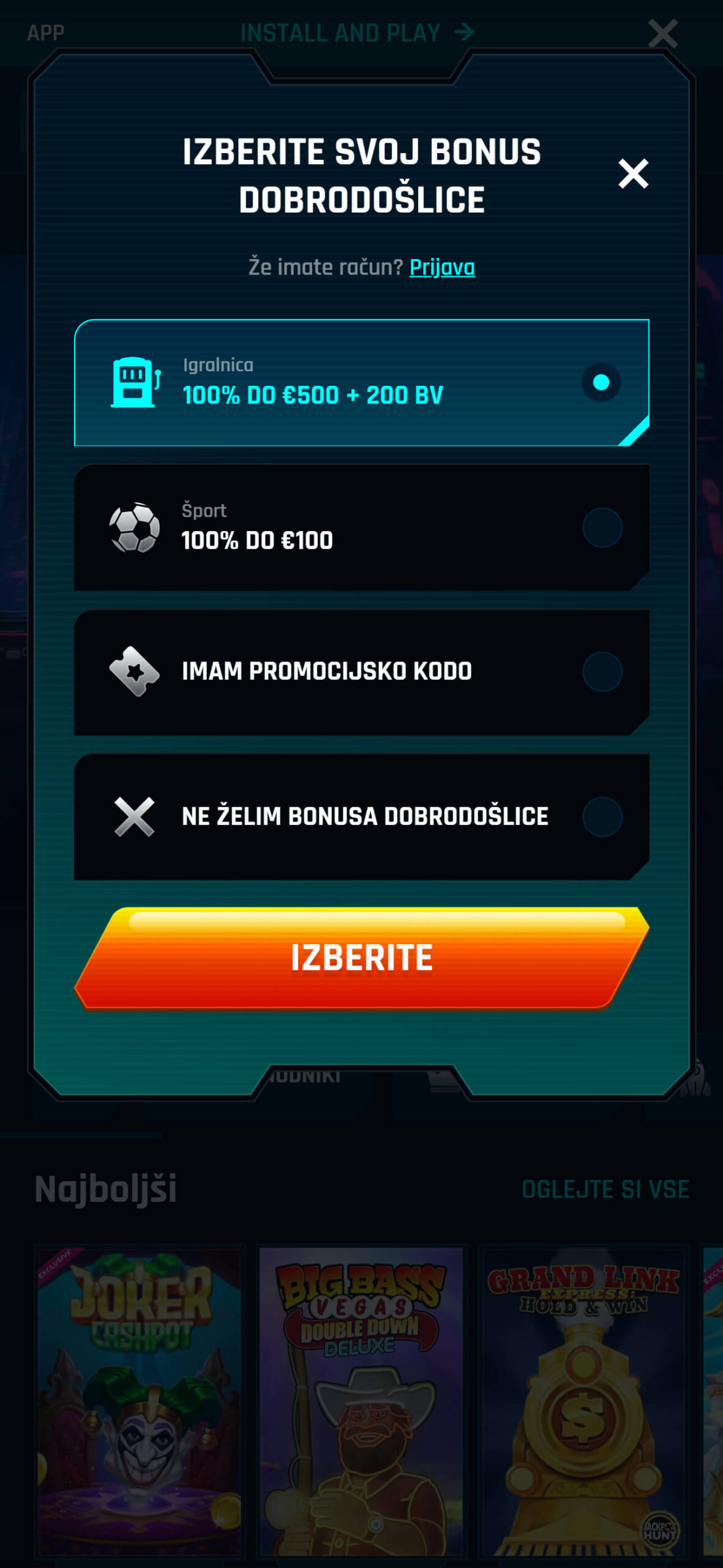Close the welcome bonus dialog
Image resolution: width=723 pixels, height=1568 pixels.
(633, 174)
